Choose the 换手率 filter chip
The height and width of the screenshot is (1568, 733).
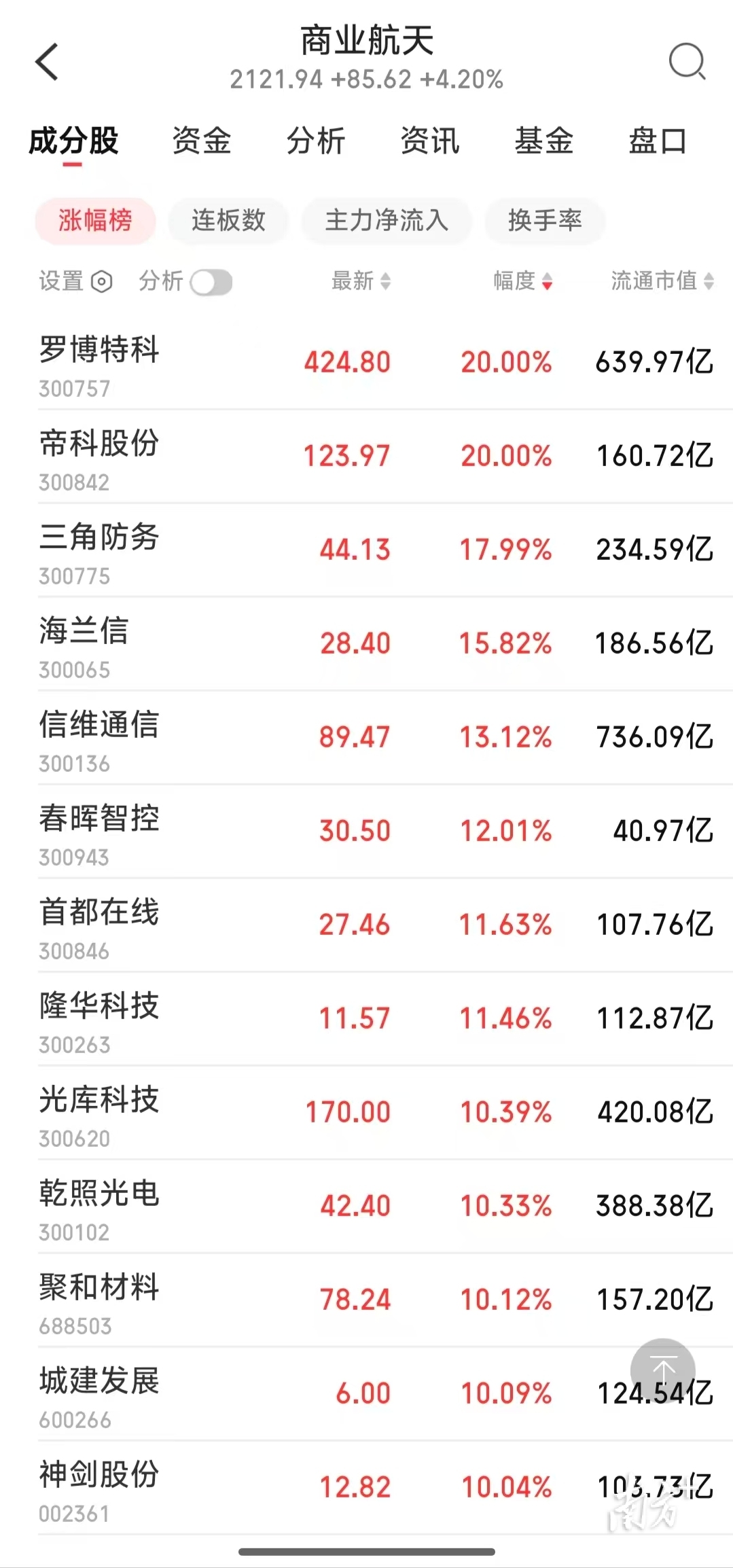point(545,221)
